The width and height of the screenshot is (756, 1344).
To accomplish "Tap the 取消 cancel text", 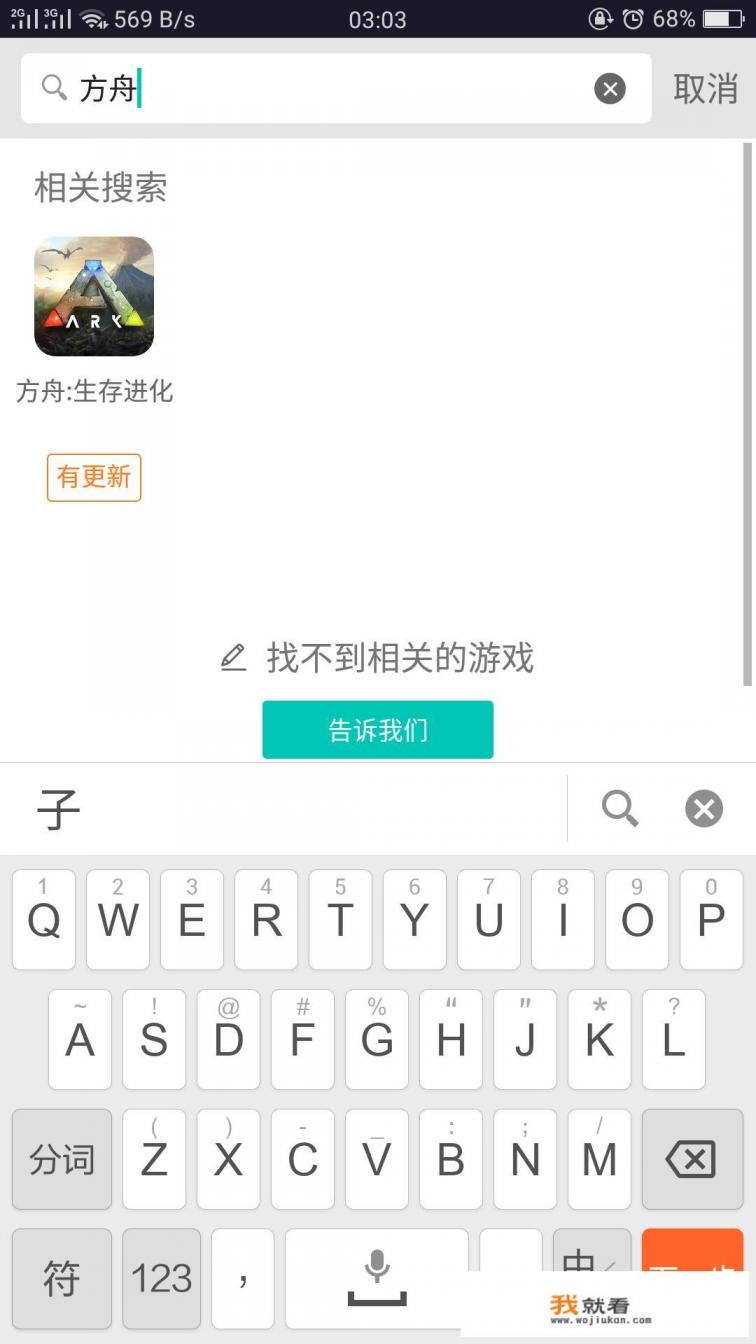I will click(x=706, y=89).
